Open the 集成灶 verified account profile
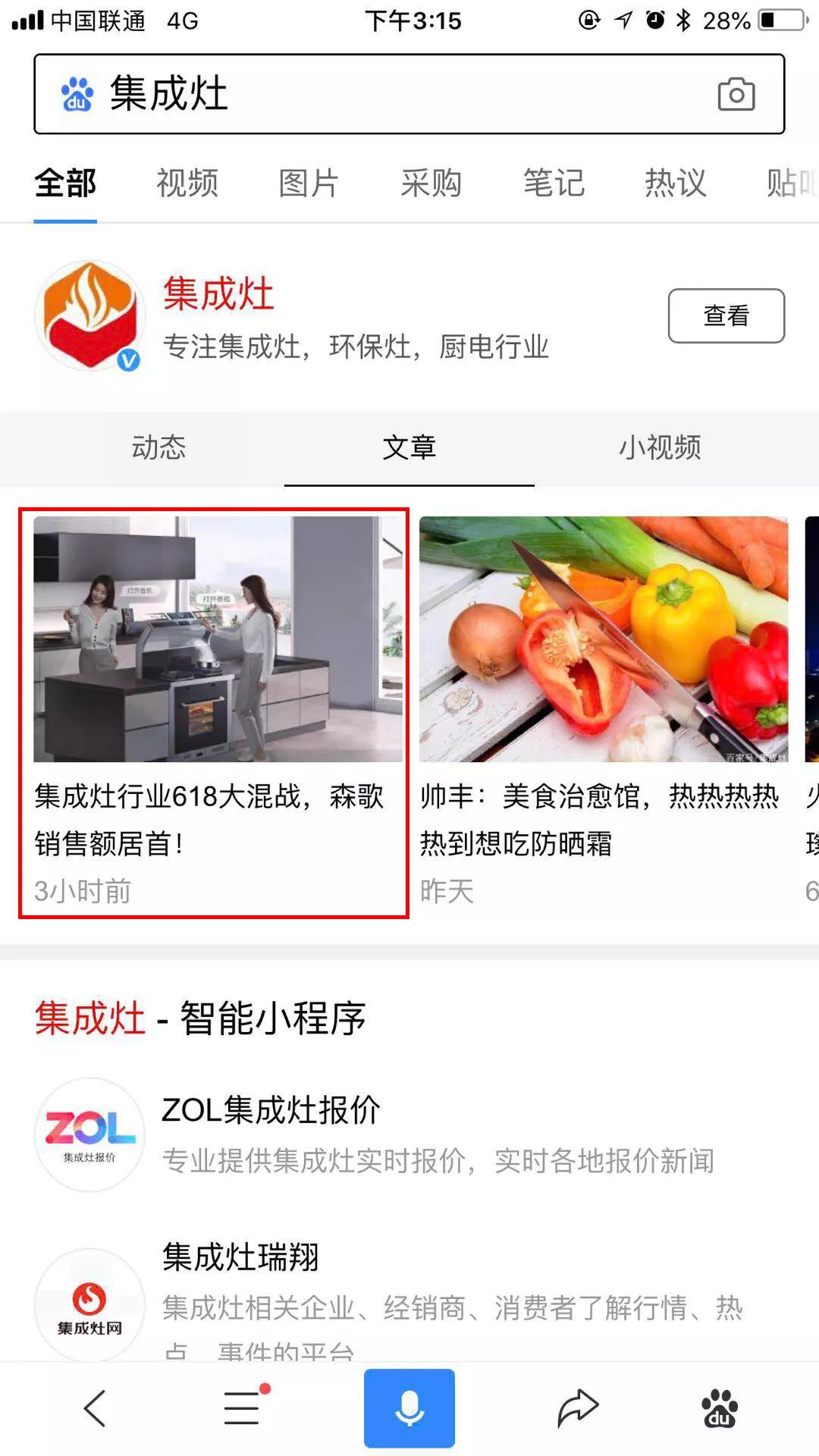819x1456 pixels. [x=218, y=294]
